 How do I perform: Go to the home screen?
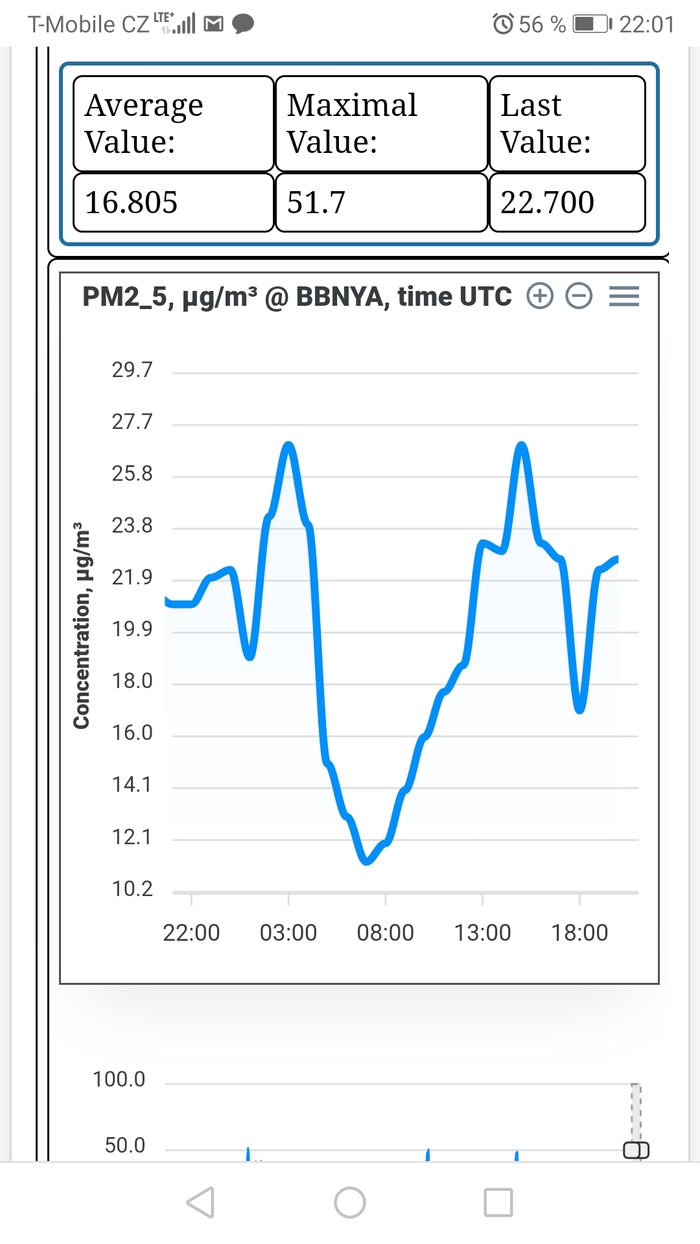point(350,1202)
